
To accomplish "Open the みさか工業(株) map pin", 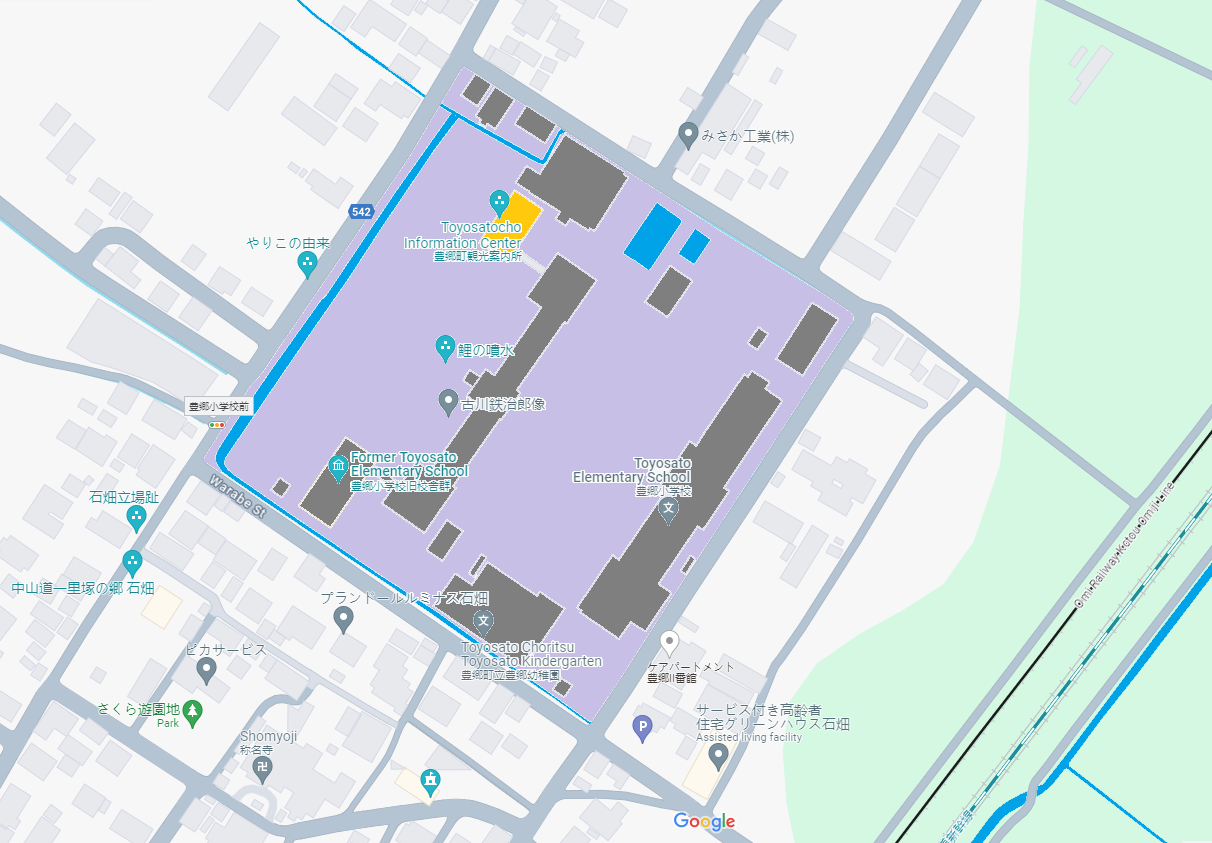I will (688, 134).
